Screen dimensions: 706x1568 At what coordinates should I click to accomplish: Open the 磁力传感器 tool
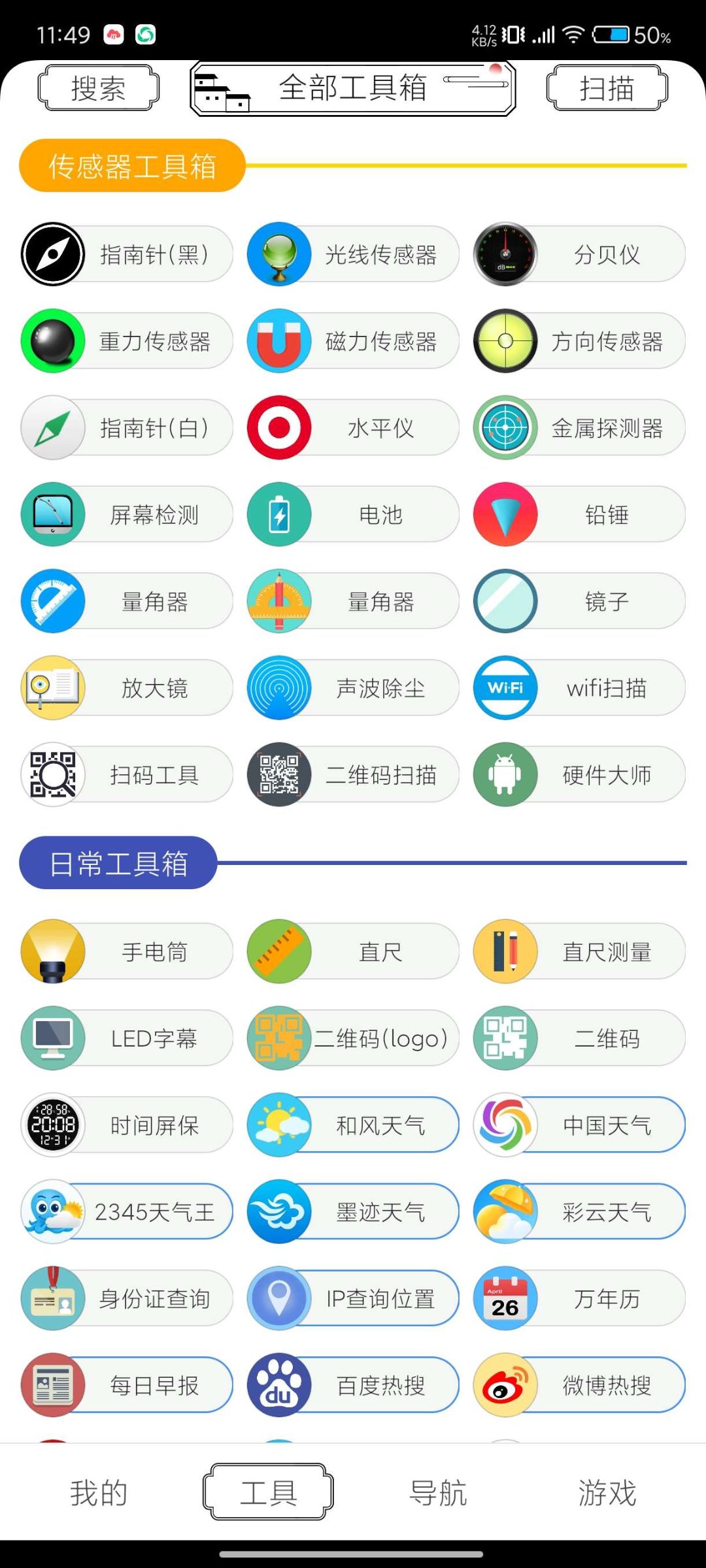(353, 341)
